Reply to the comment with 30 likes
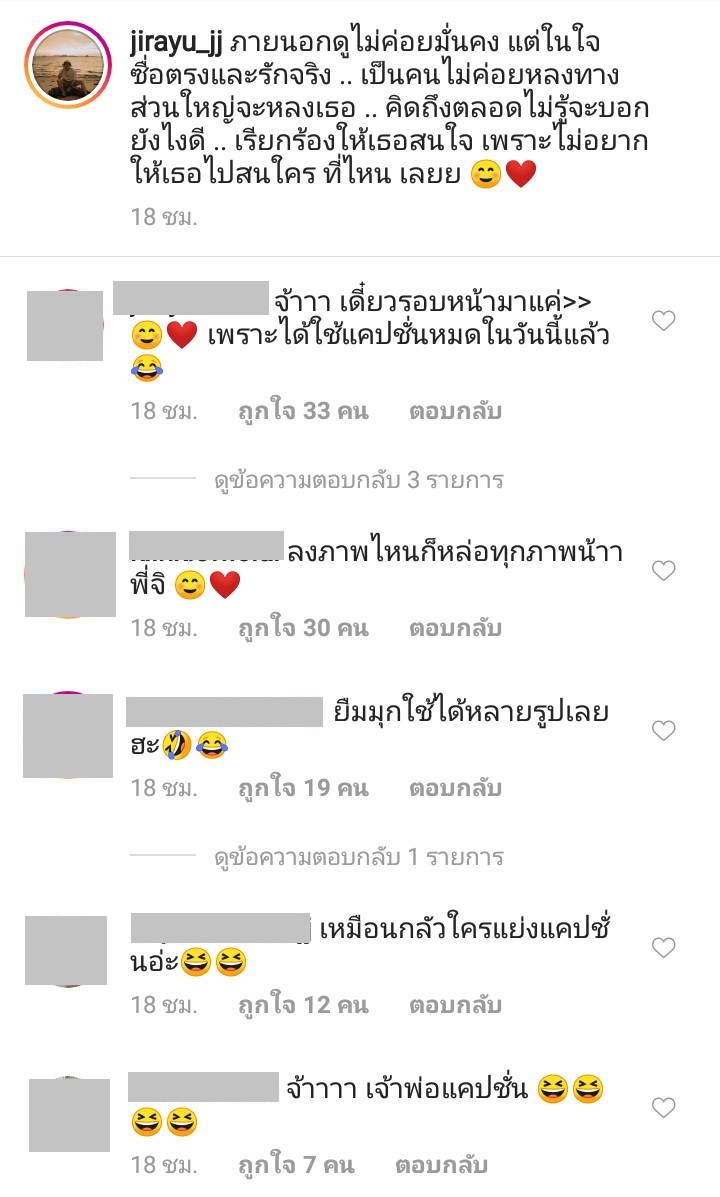Viewport: 720px width, 1197px height. pyautogui.click(x=455, y=628)
